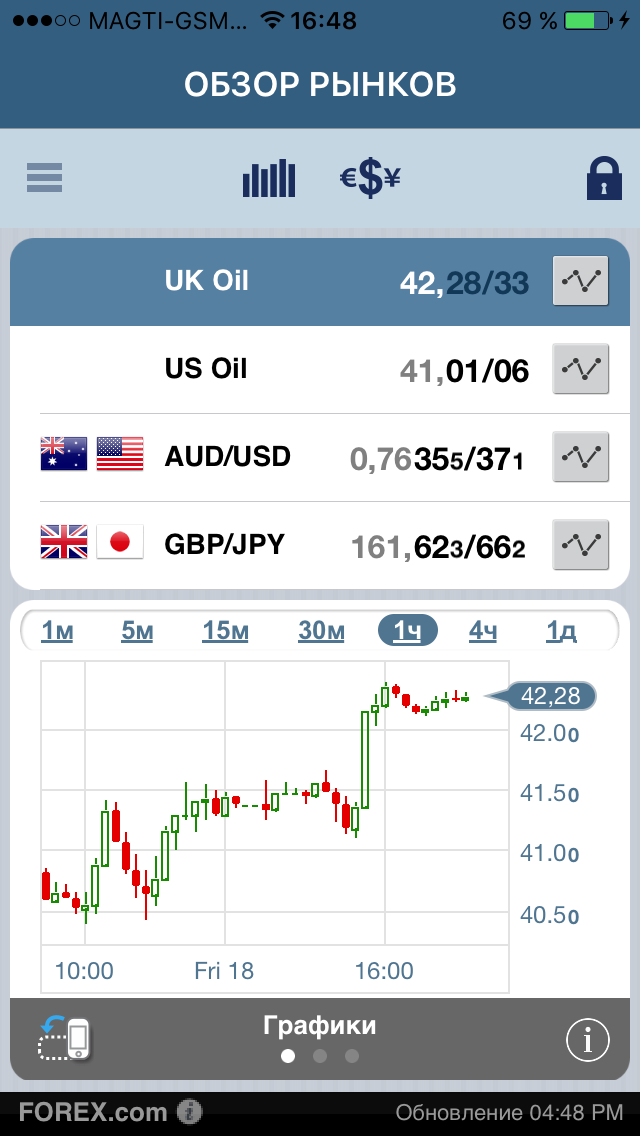Tap the rotate device icon
Screen dimensions: 640x1136
(x=64, y=1040)
